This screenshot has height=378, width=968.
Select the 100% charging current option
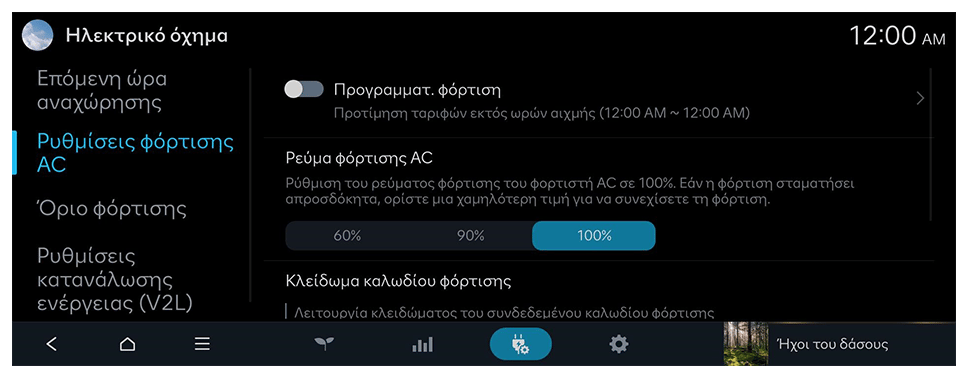(594, 236)
